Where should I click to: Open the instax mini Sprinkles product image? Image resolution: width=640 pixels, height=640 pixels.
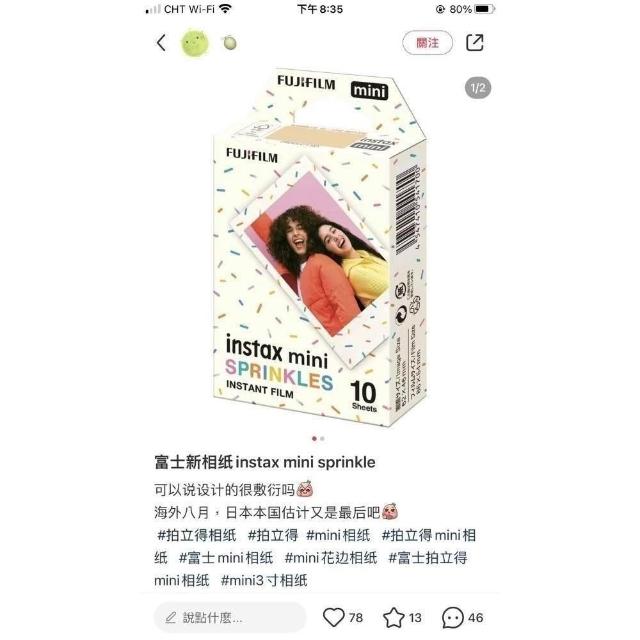pyautogui.click(x=319, y=247)
